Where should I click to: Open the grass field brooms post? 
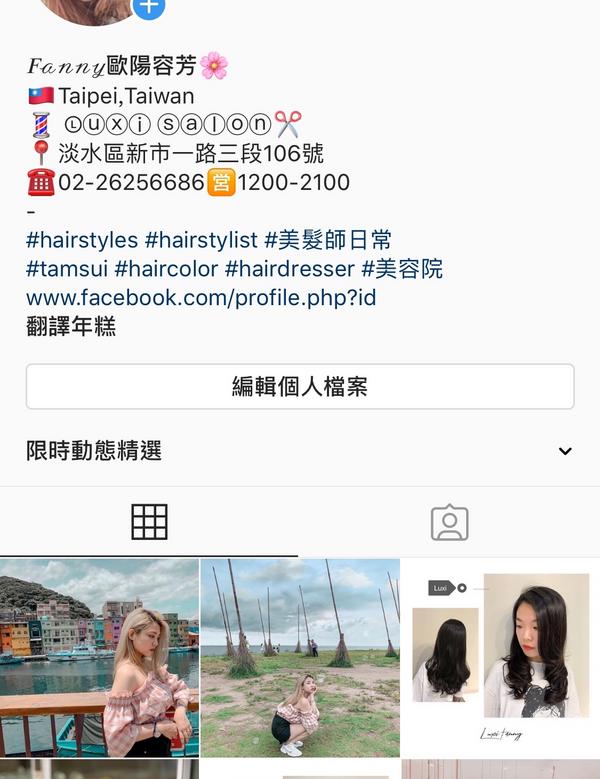click(300, 657)
